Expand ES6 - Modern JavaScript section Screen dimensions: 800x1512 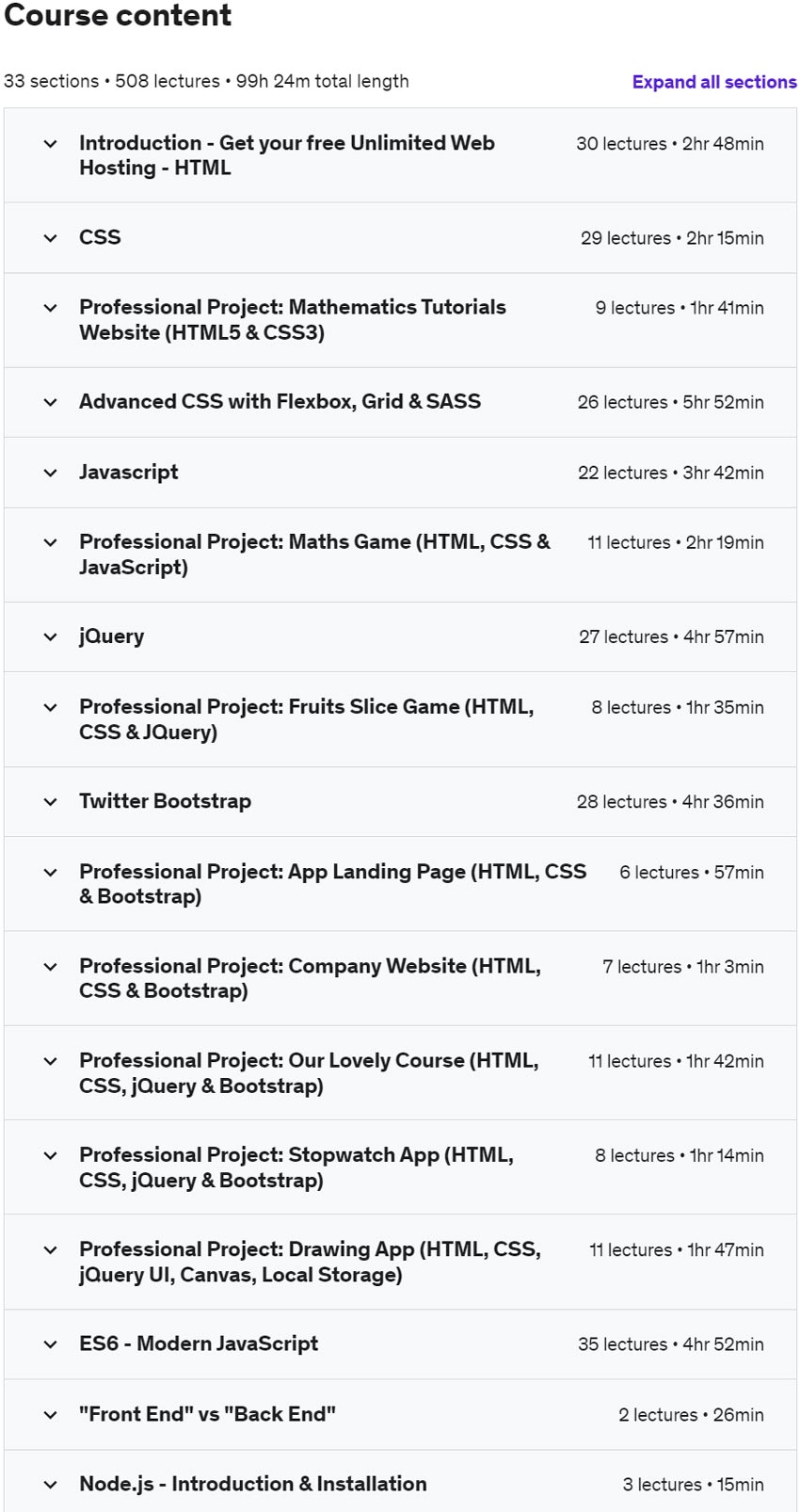[199, 1343]
